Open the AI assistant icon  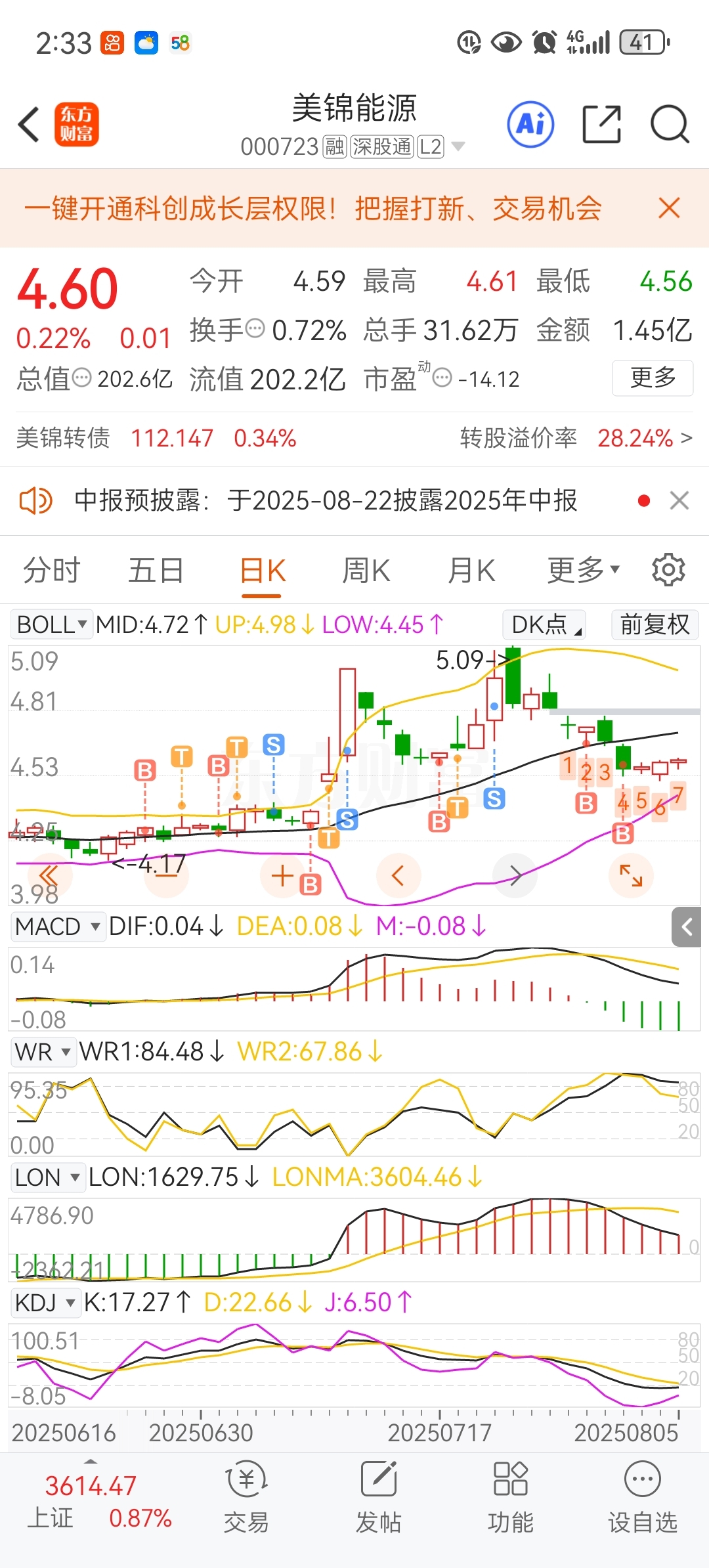pyautogui.click(x=530, y=124)
